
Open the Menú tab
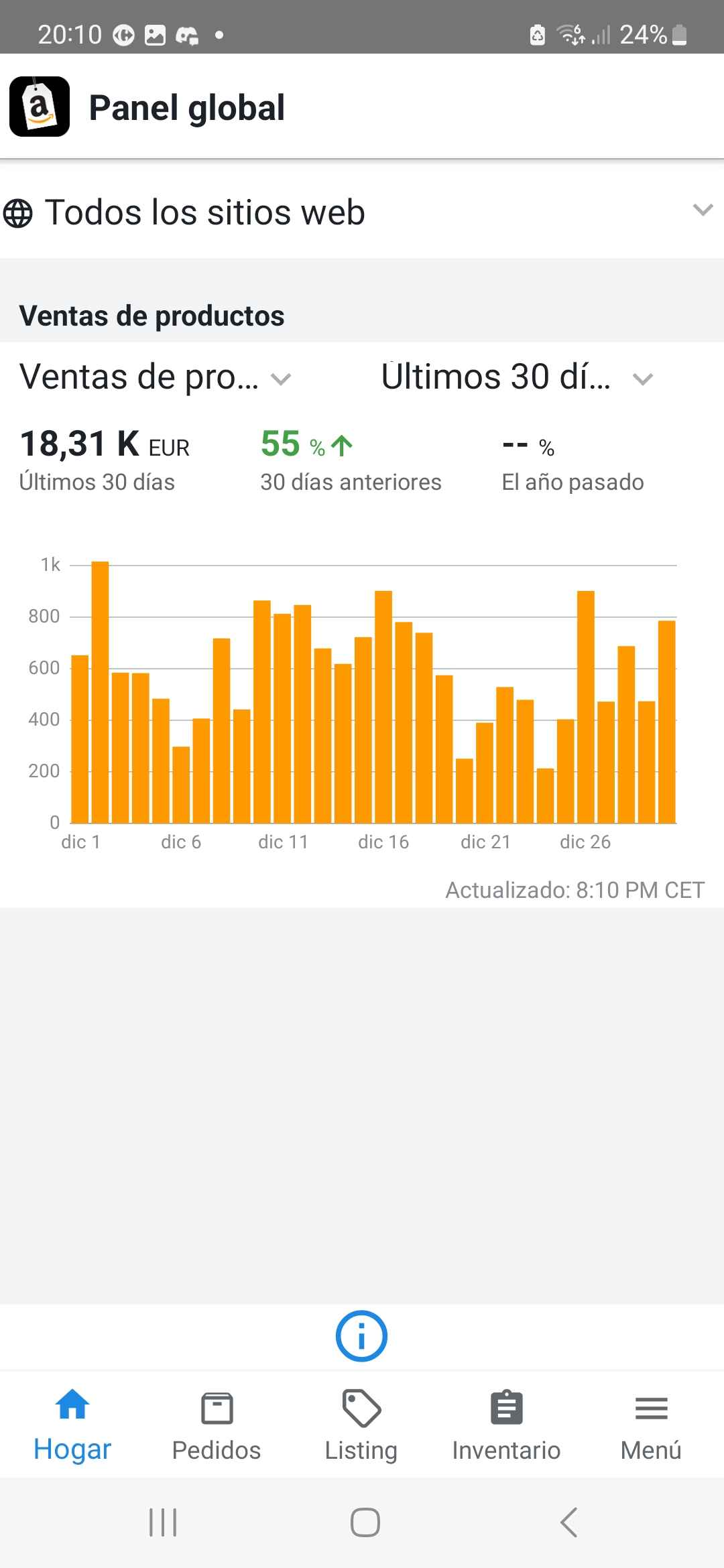651,1425
